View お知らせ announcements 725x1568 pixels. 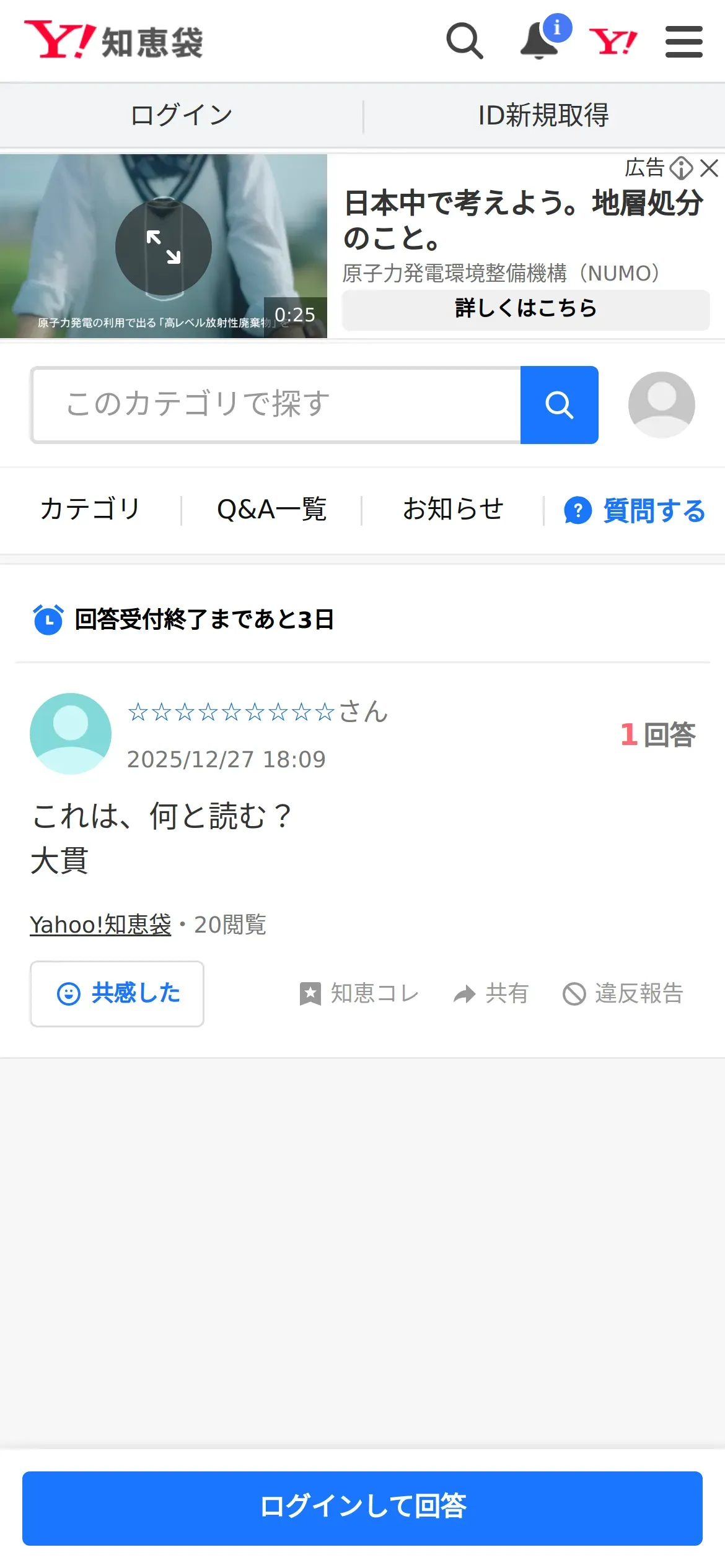tap(453, 510)
